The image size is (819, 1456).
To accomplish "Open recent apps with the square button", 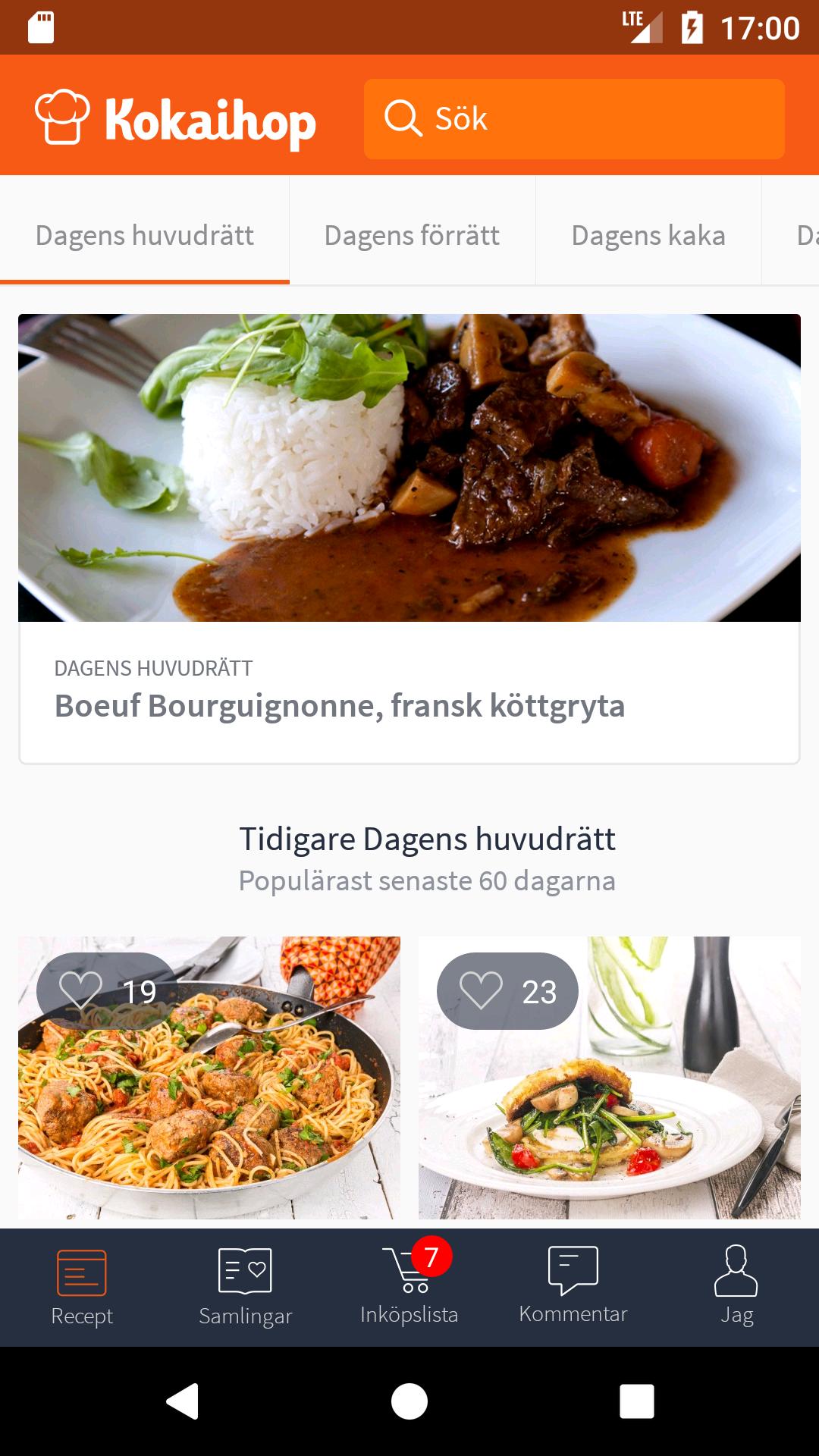I will [x=637, y=1401].
